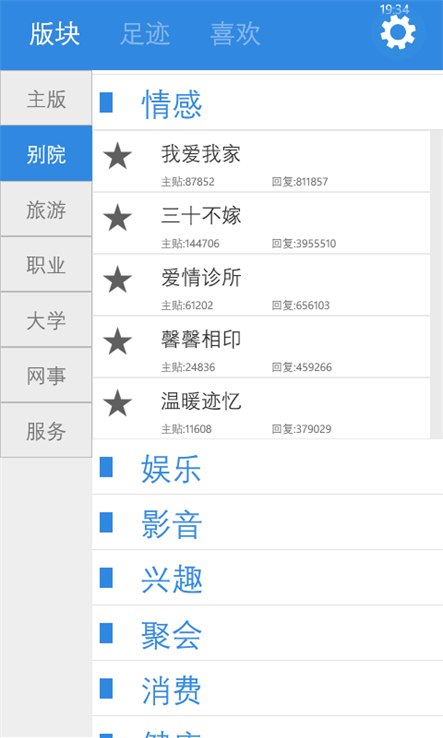Select the 旅游 category in sidebar
Image resolution: width=443 pixels, height=738 pixels.
pos(46,209)
